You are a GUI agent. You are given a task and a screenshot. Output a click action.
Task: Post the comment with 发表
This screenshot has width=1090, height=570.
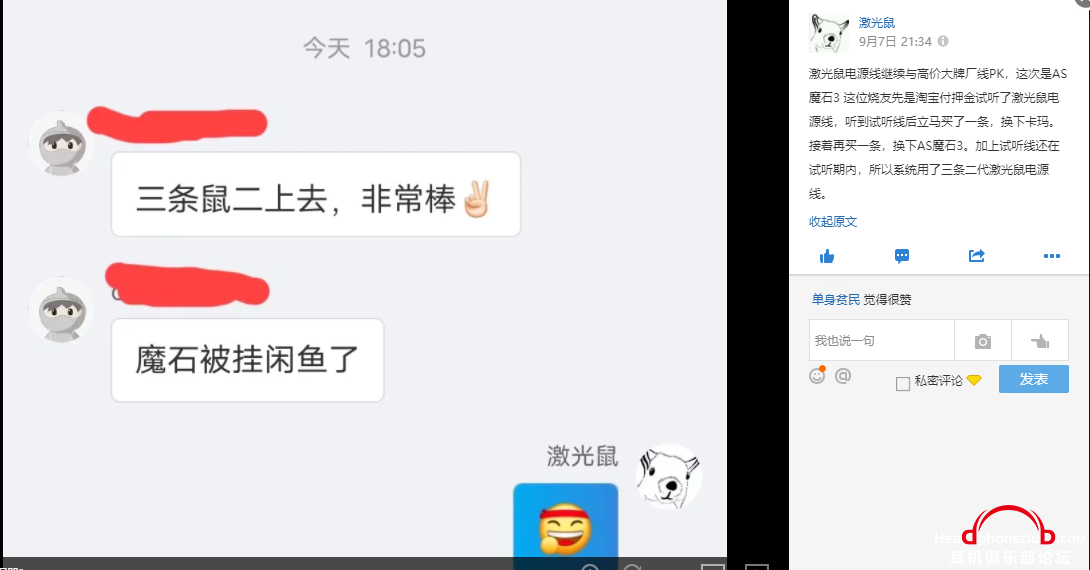pyautogui.click(x=1033, y=379)
